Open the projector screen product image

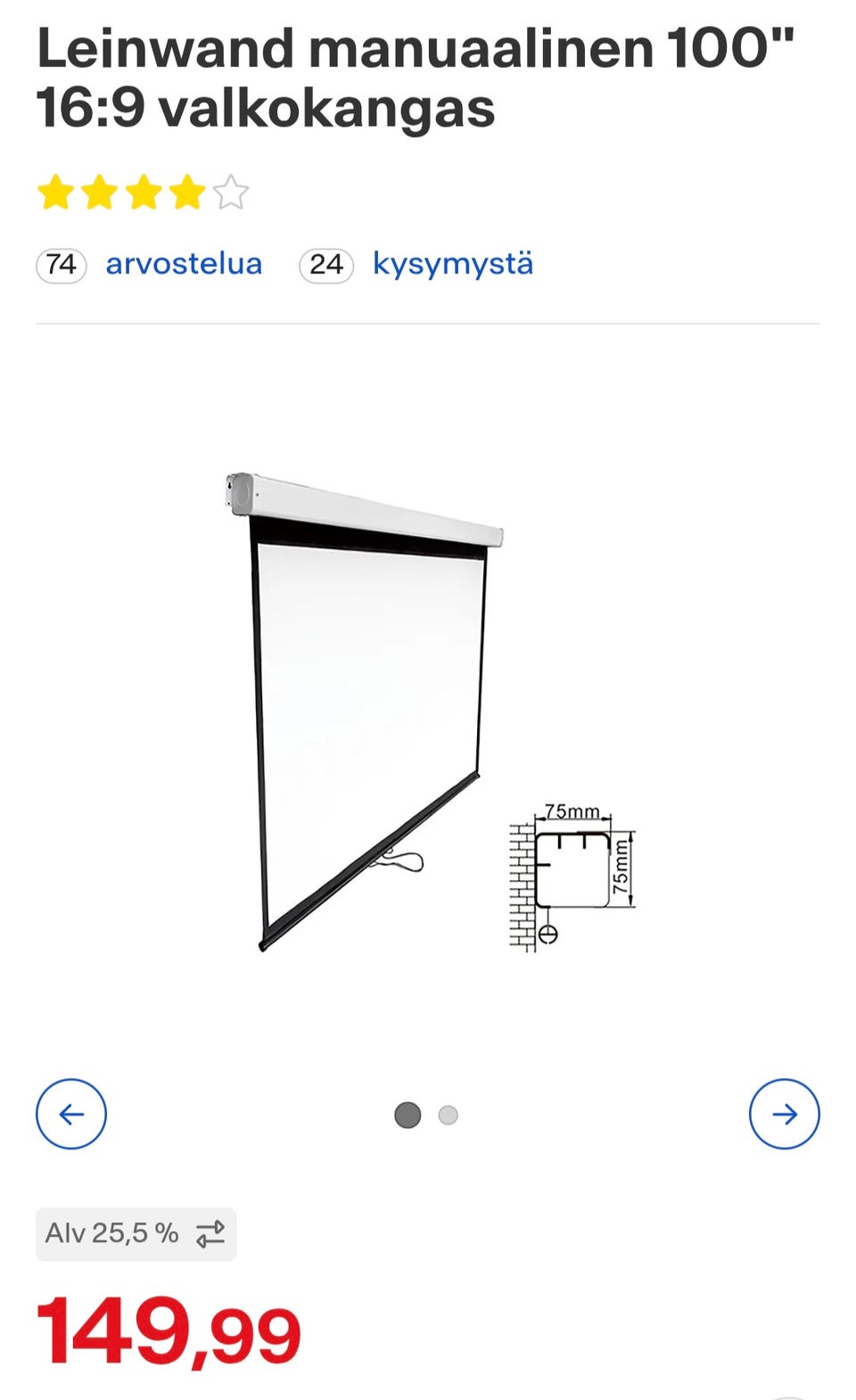[428, 712]
